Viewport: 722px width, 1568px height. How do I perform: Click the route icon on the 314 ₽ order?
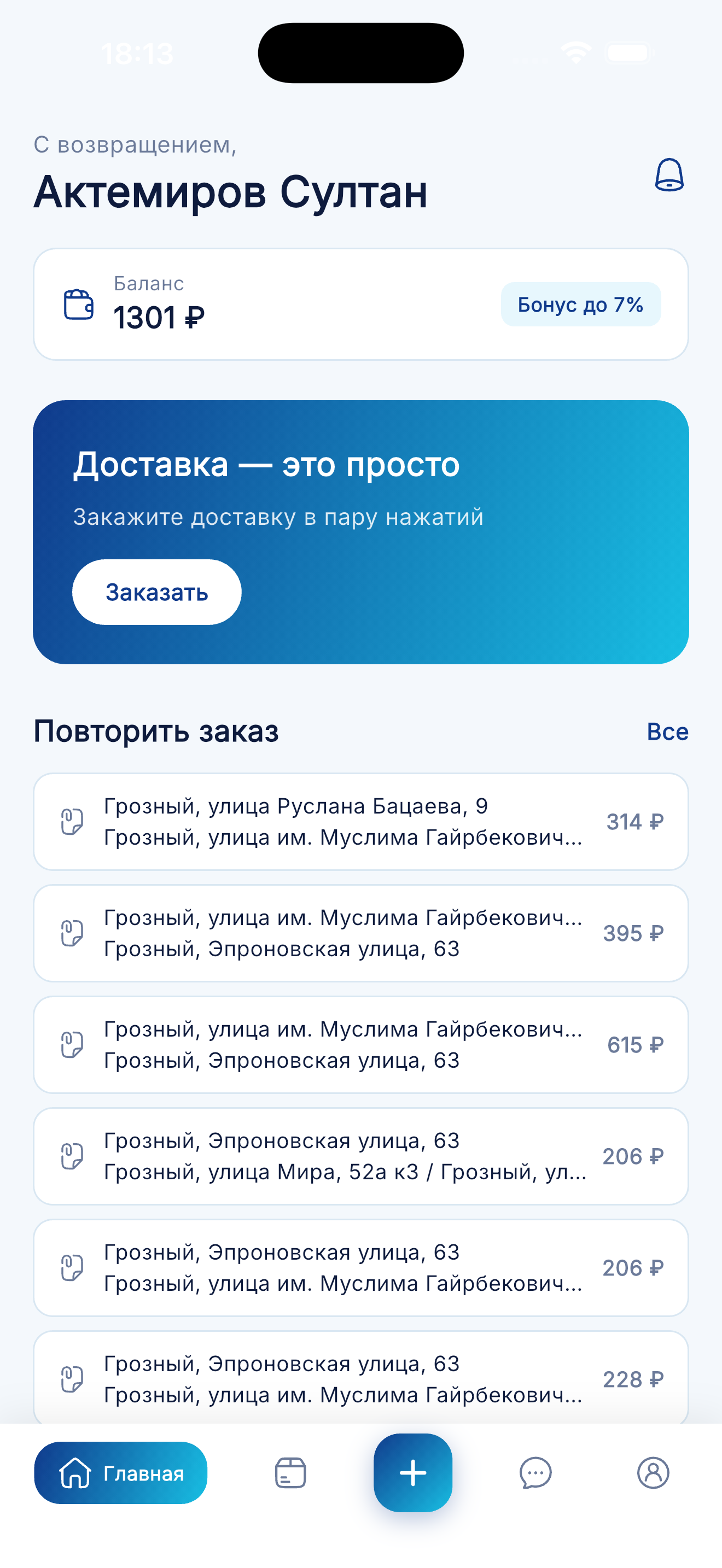[x=71, y=822]
